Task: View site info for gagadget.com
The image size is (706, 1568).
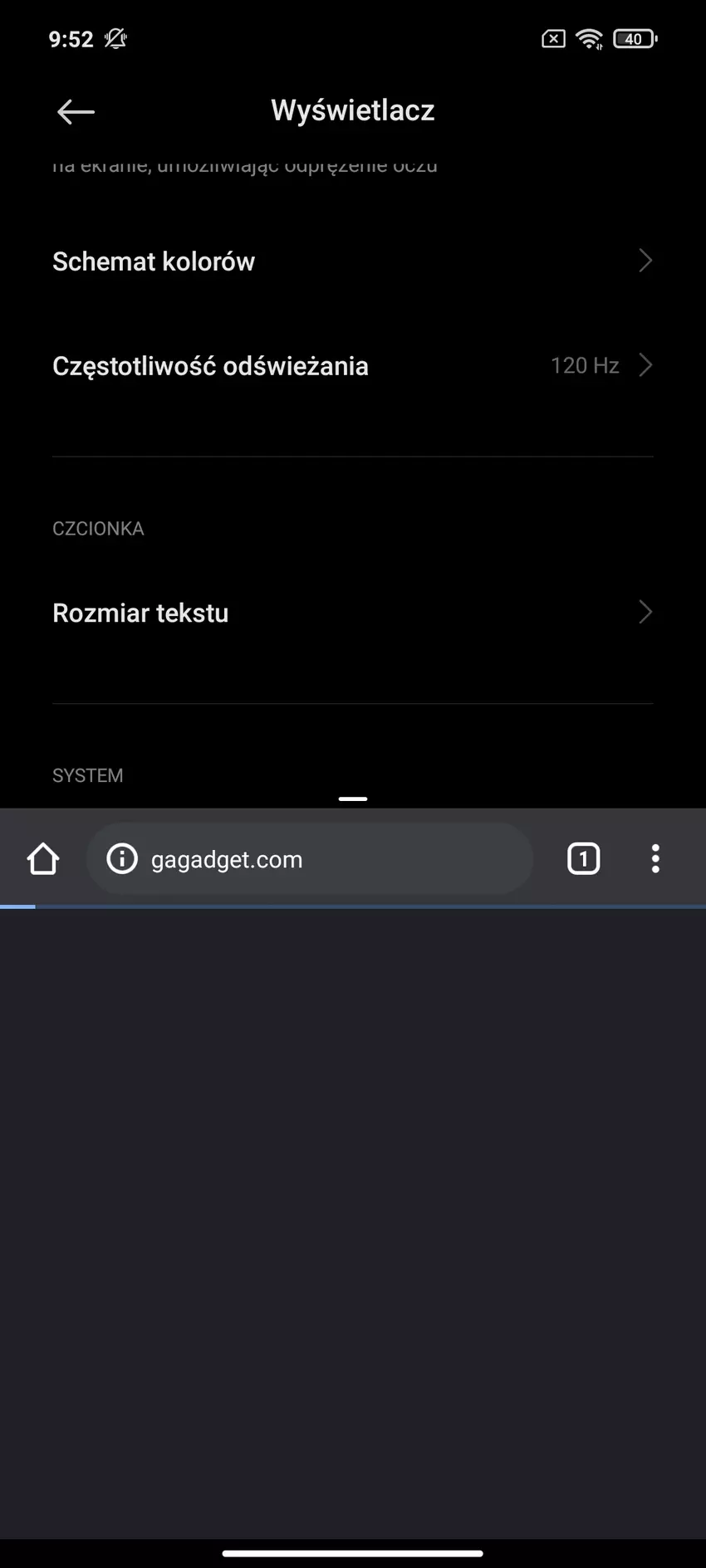Action: tap(122, 859)
